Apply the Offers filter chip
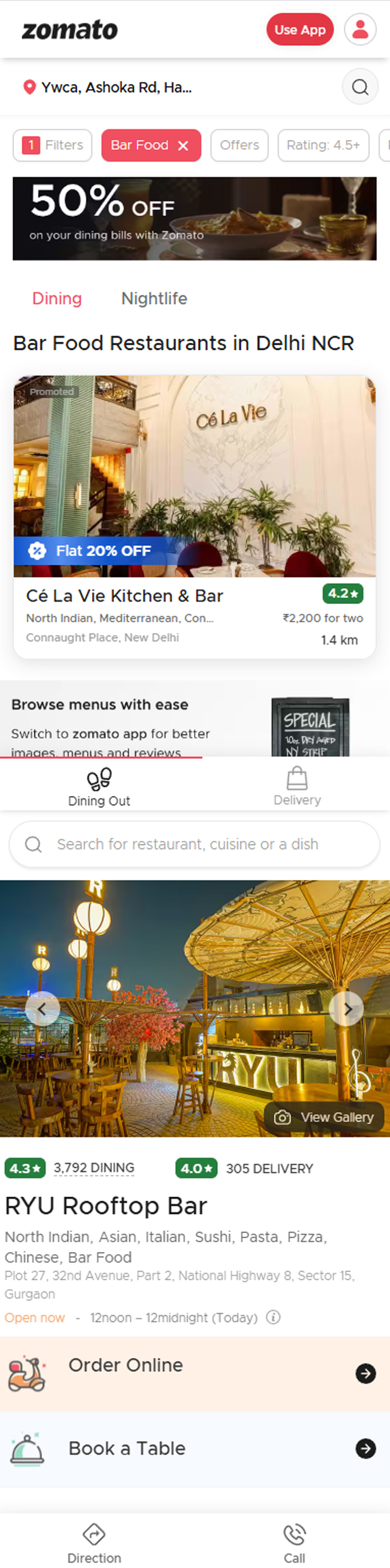The image size is (390, 1568). [x=240, y=146]
